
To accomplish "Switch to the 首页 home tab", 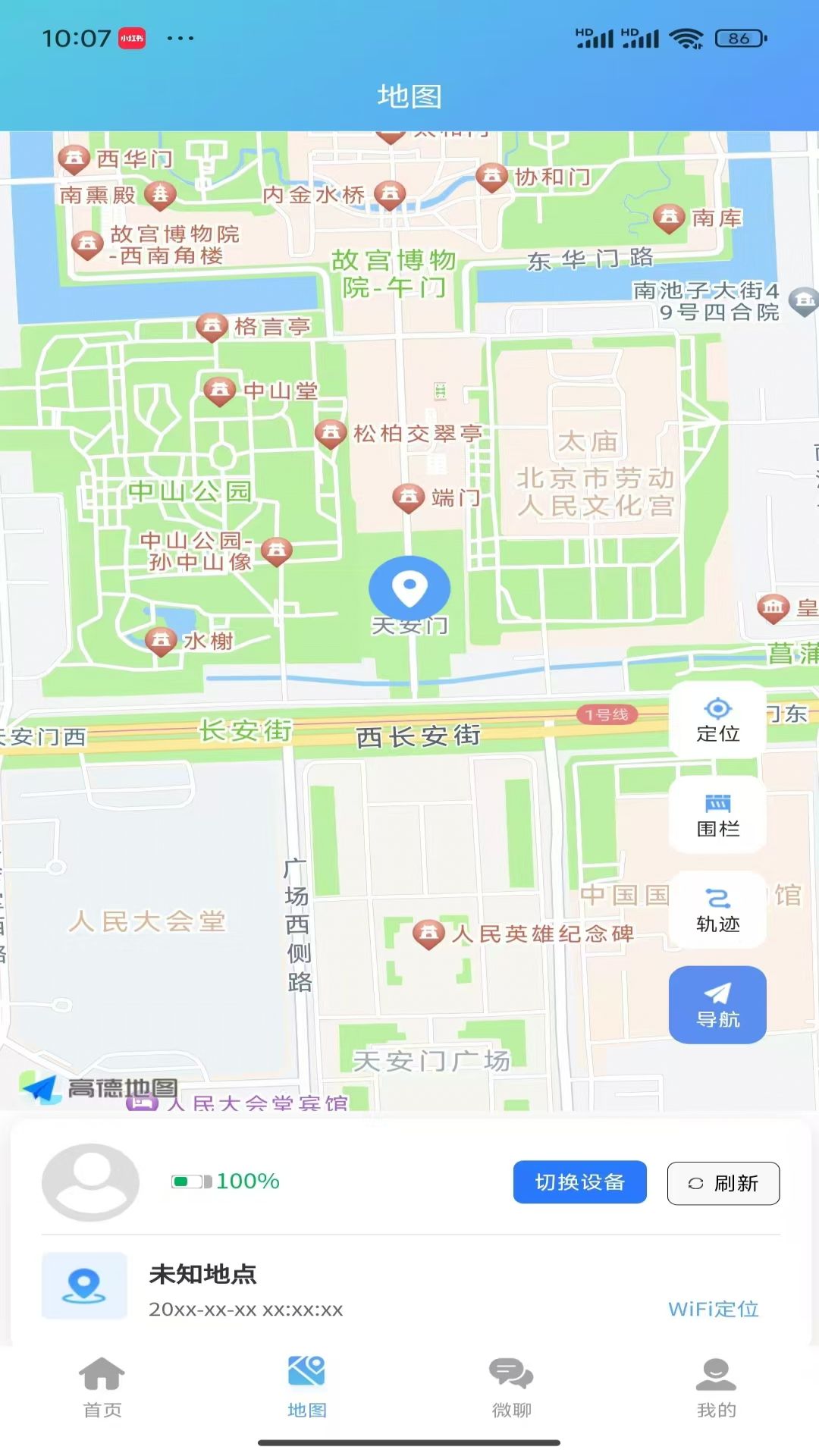I will point(102,1387).
